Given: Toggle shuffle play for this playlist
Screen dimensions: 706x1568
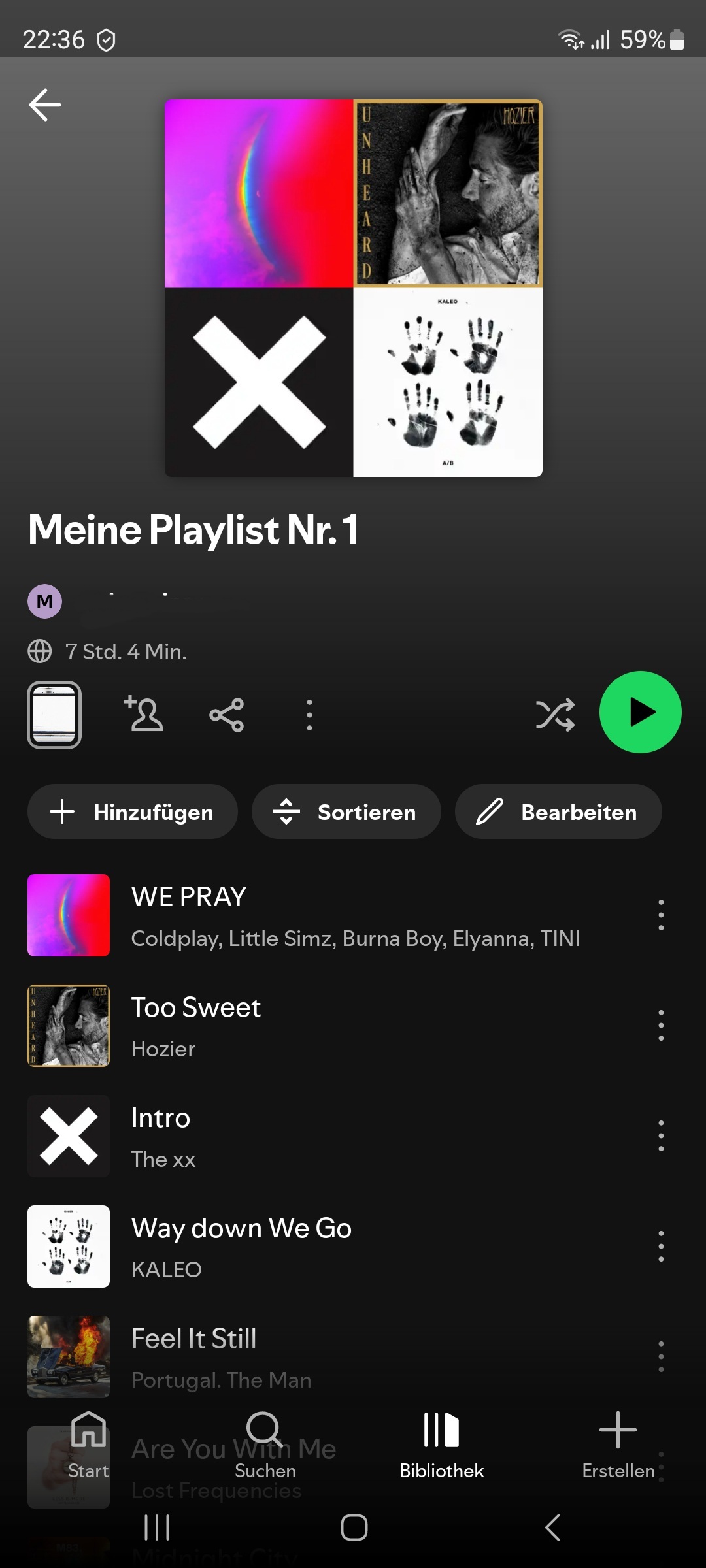Looking at the screenshot, I should 555,714.
